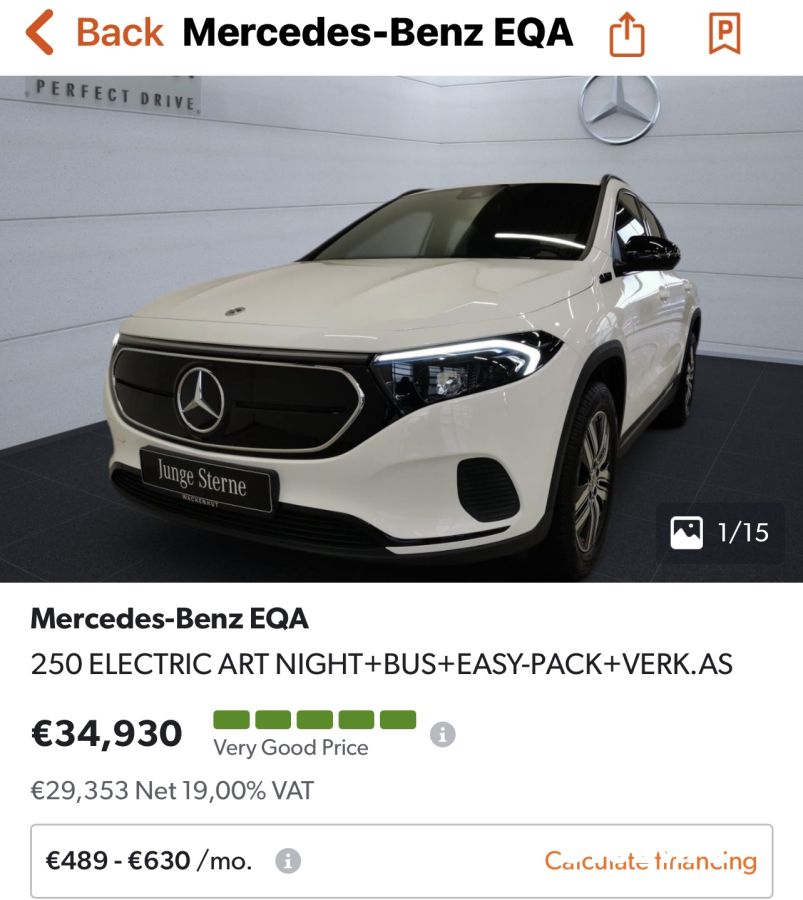Show info about Very Good Price rating
This screenshot has width=803, height=900.
[442, 735]
